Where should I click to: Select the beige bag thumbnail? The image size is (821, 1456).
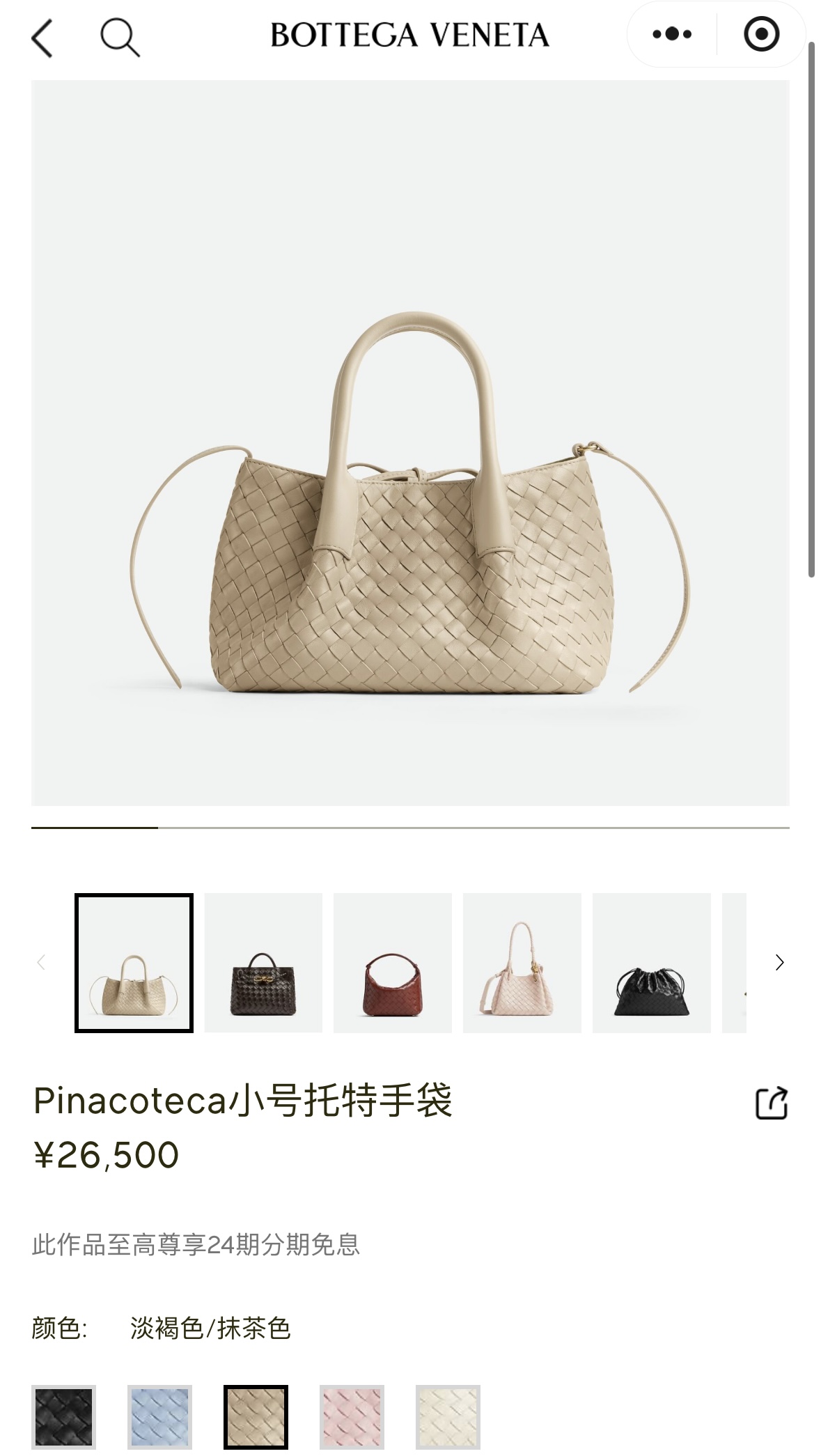coord(134,963)
